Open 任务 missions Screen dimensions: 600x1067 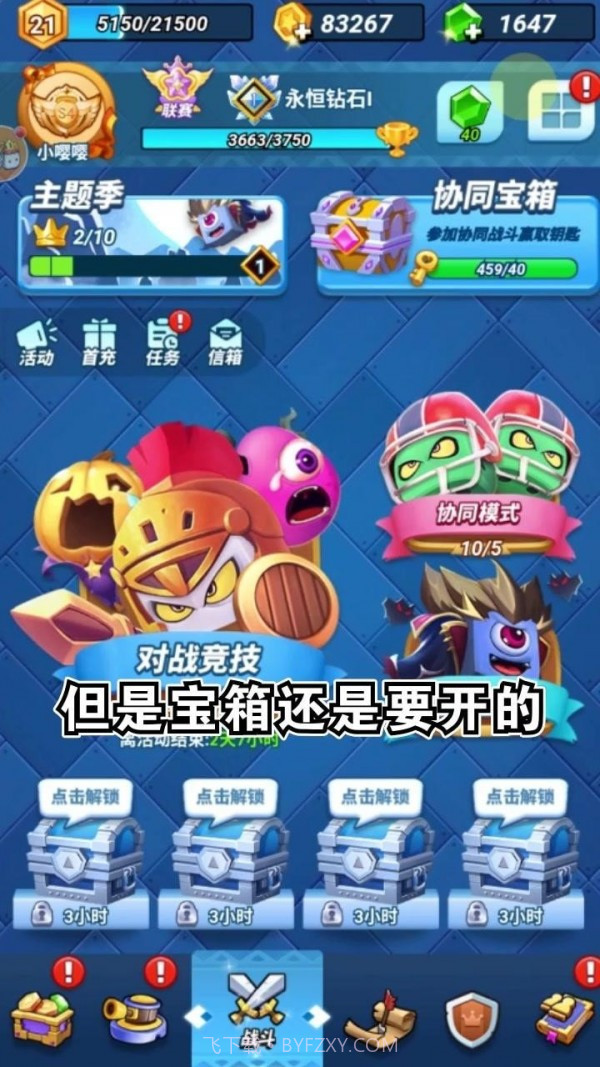click(162, 342)
